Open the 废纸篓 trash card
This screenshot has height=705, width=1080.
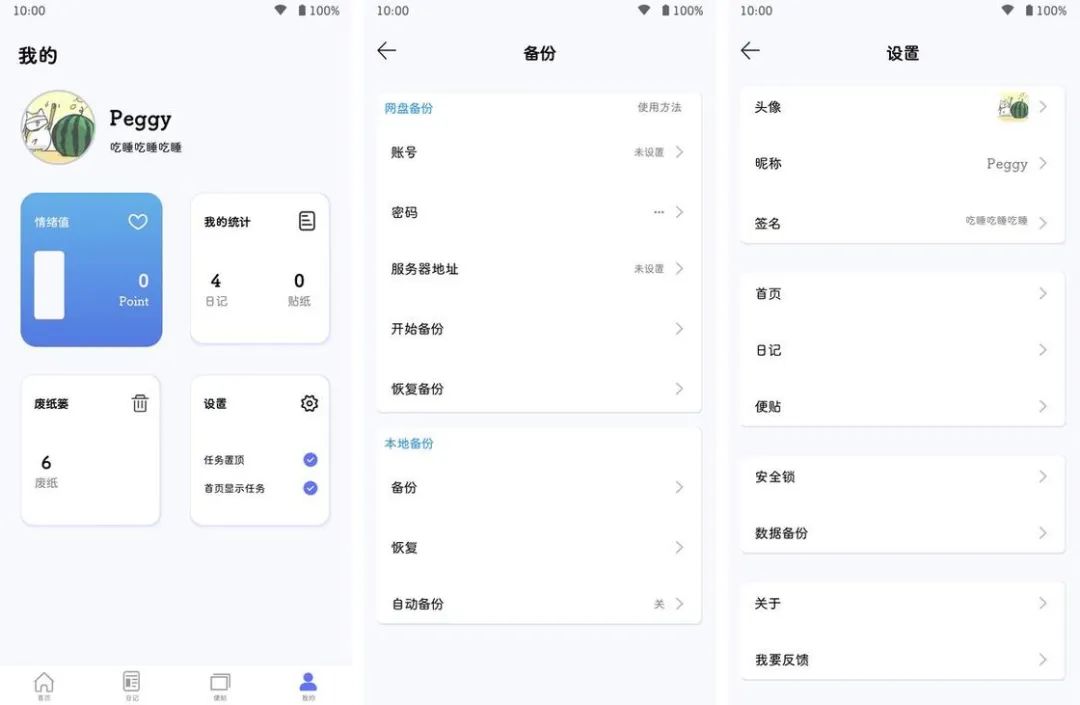(x=91, y=450)
